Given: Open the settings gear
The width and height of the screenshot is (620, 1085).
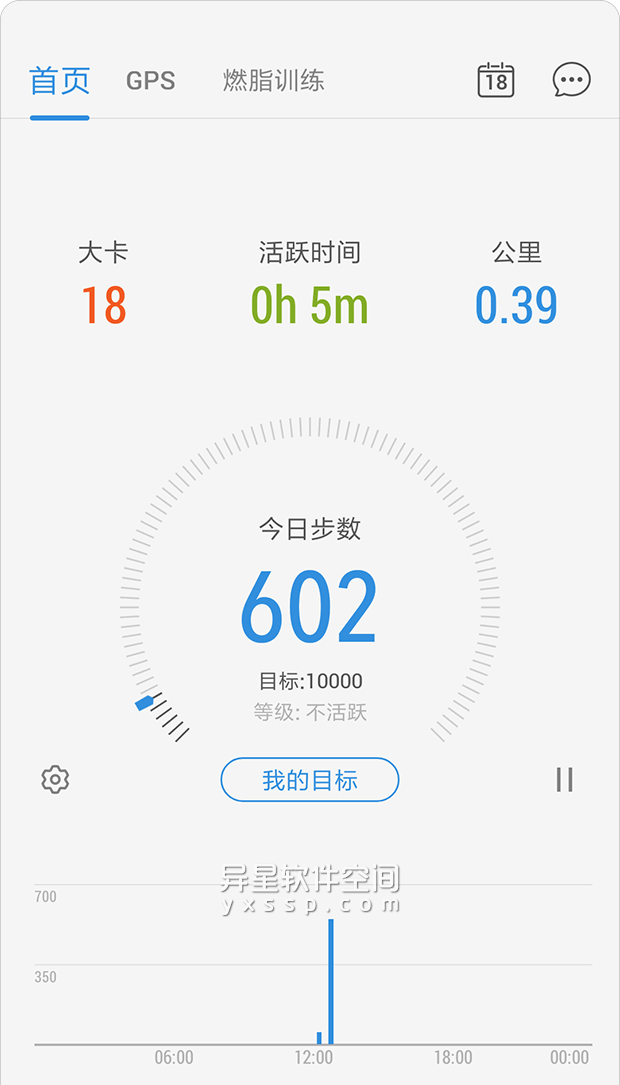Looking at the screenshot, I should point(55,779).
